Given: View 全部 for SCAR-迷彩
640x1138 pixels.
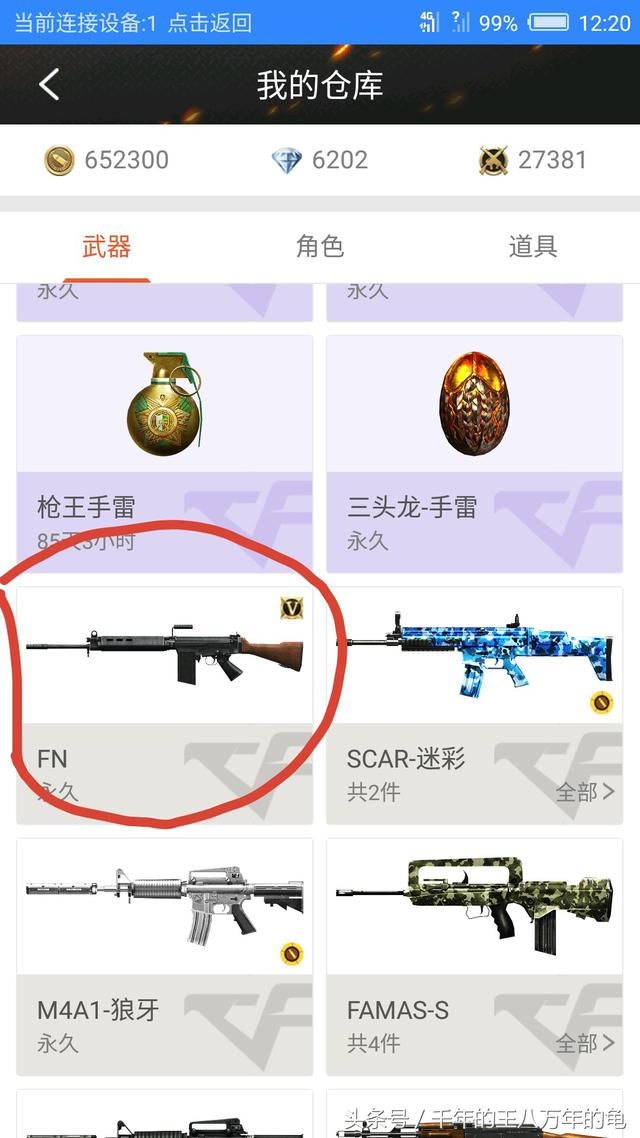Looking at the screenshot, I should 585,791.
